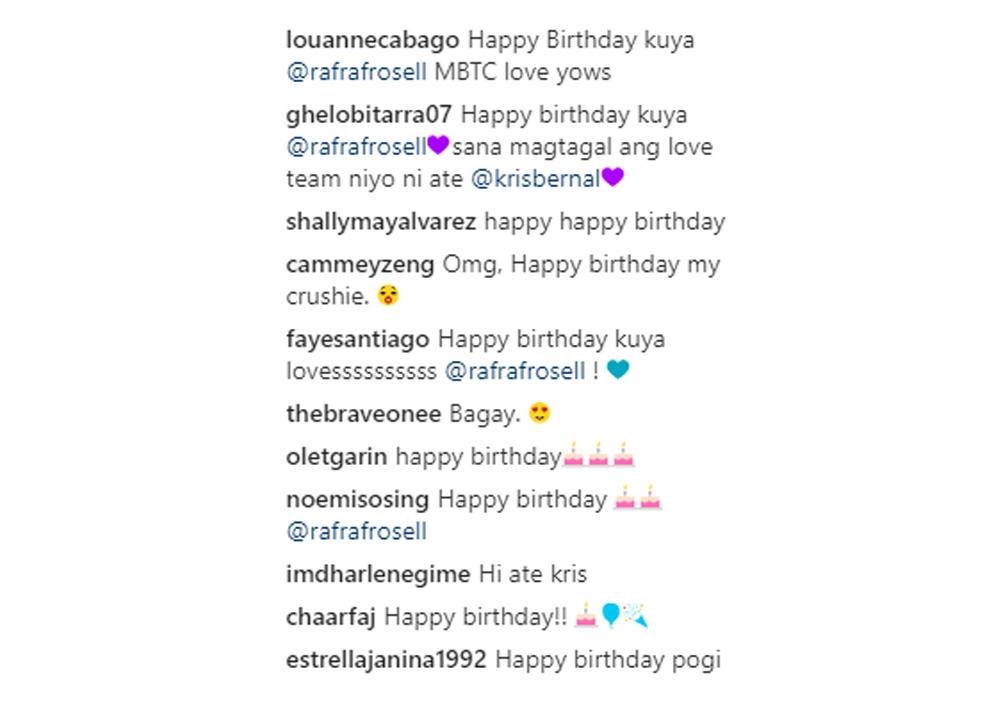Open louannecabago's profile
The width and height of the screenshot is (1000, 719).
(372, 41)
